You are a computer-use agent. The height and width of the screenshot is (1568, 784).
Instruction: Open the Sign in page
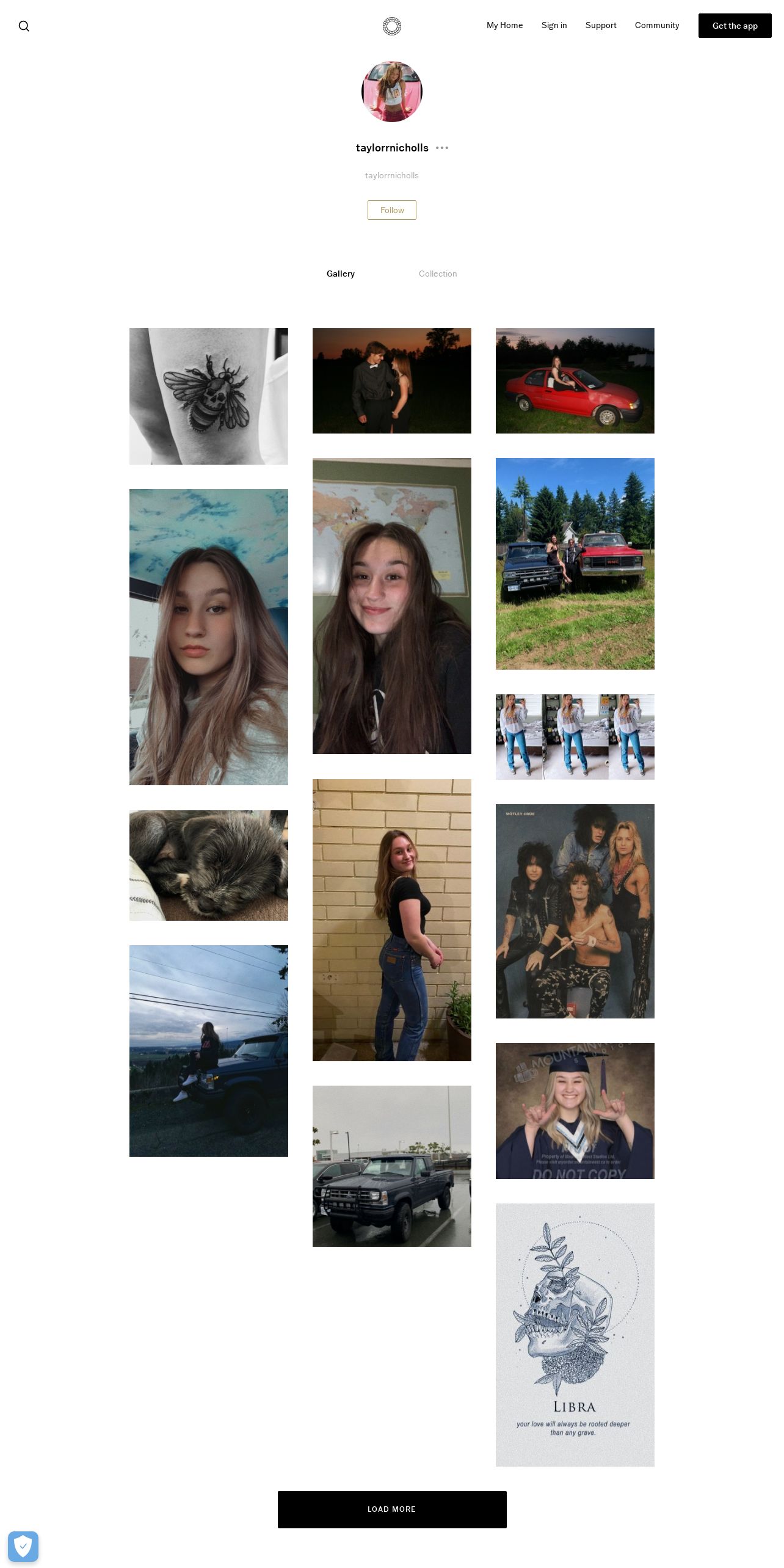tap(554, 26)
